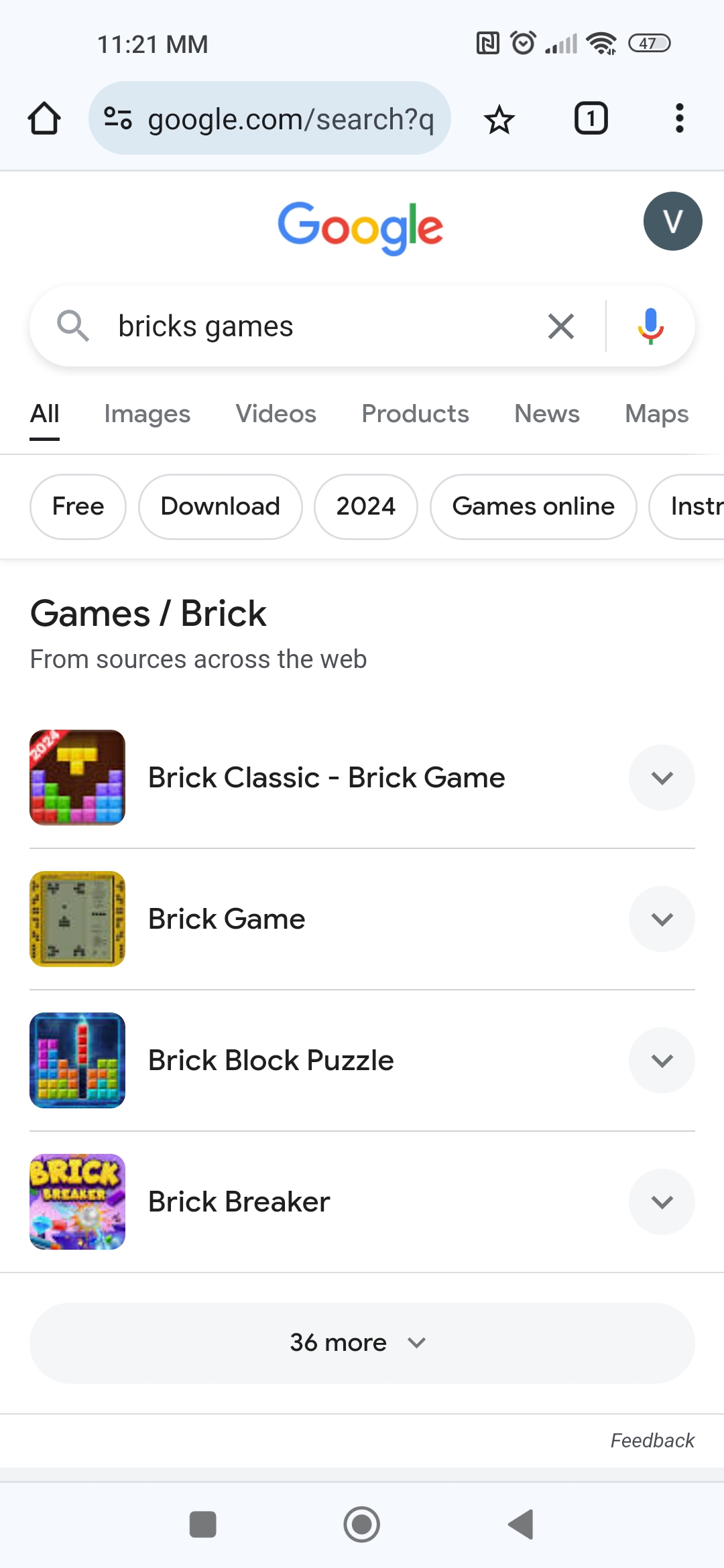Select the Free filter chip
Screen dimensions: 724x1568
point(78,507)
